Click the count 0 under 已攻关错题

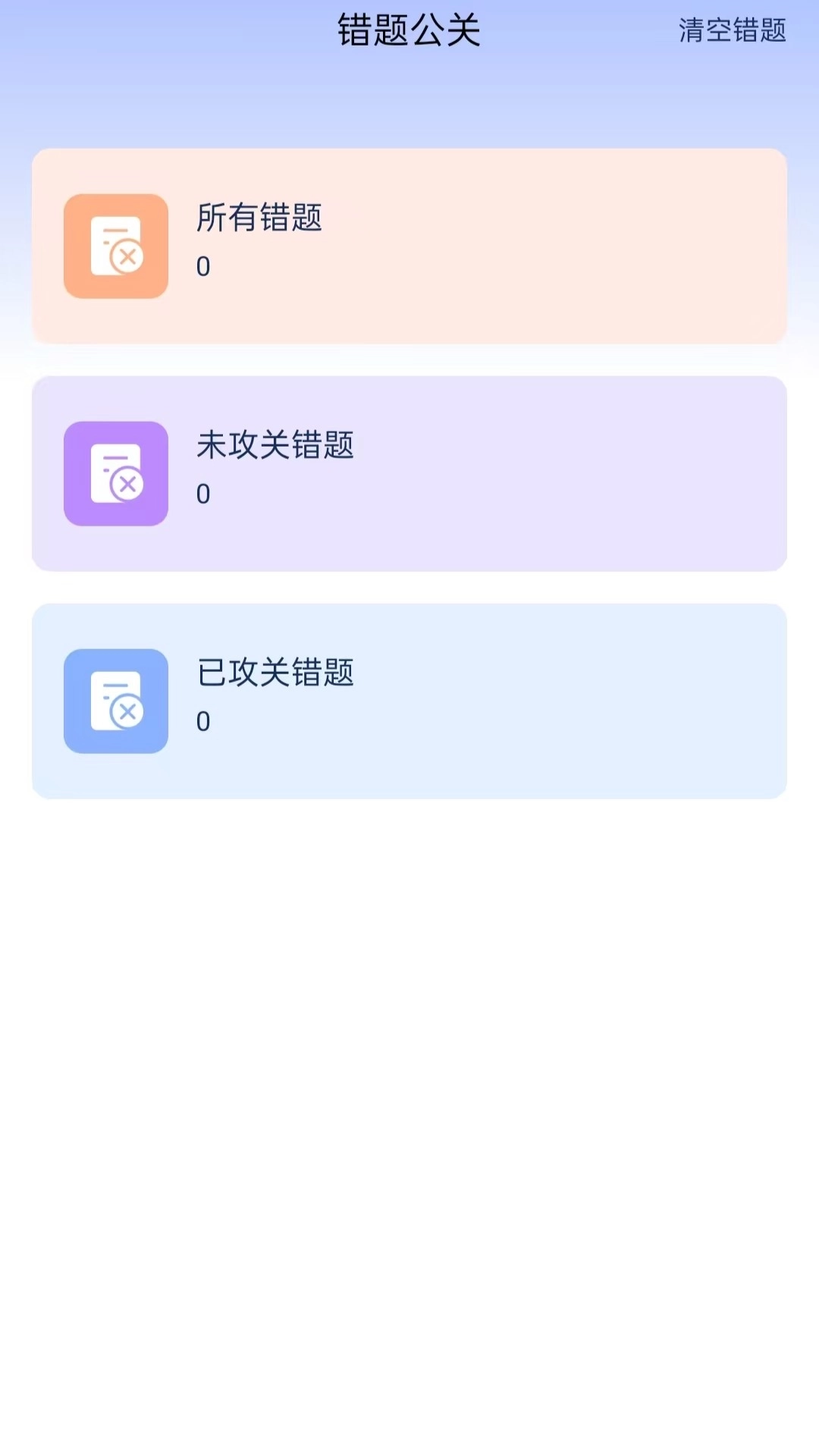coord(203,723)
